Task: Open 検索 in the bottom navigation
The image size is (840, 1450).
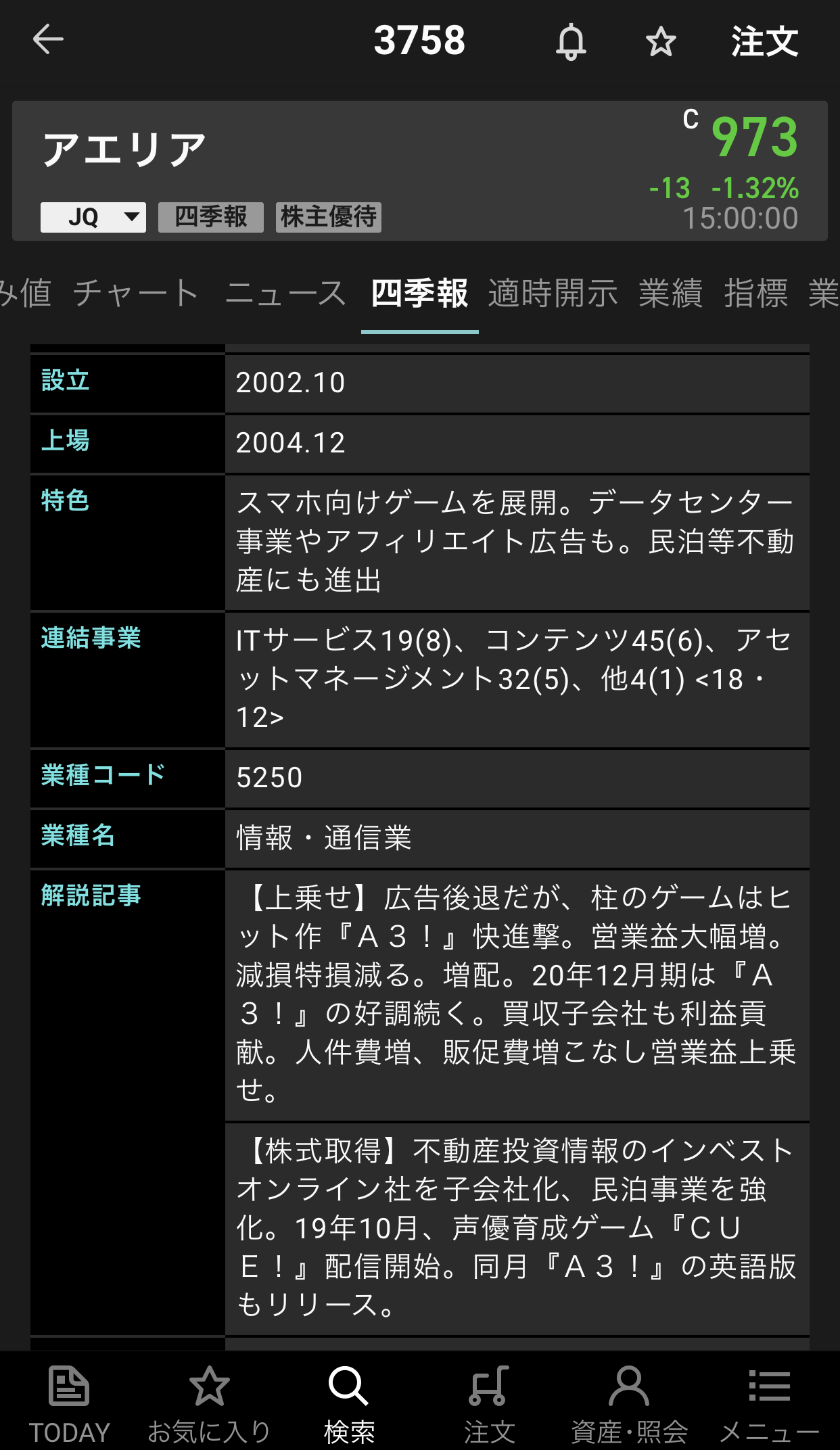Action: [x=349, y=1403]
